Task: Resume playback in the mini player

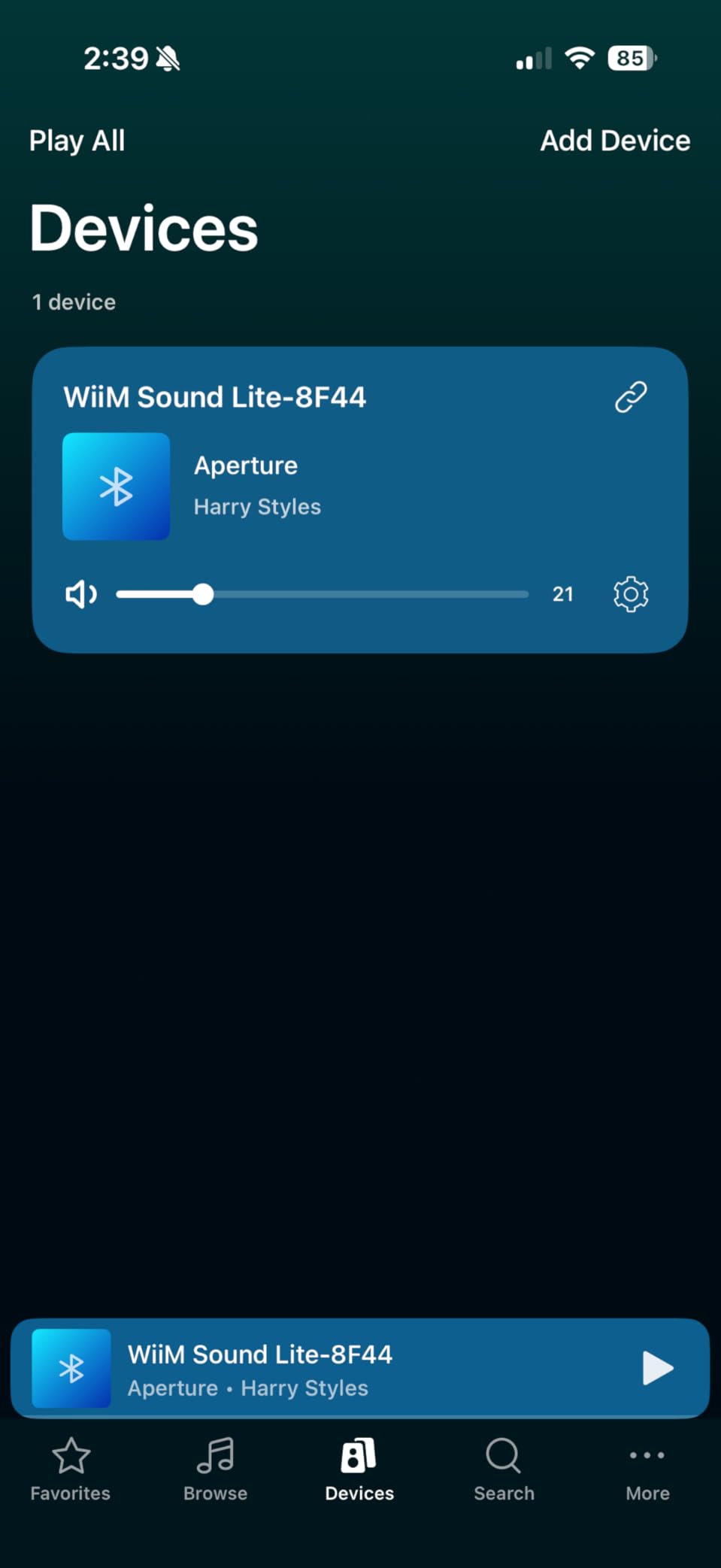Action: coord(658,1368)
